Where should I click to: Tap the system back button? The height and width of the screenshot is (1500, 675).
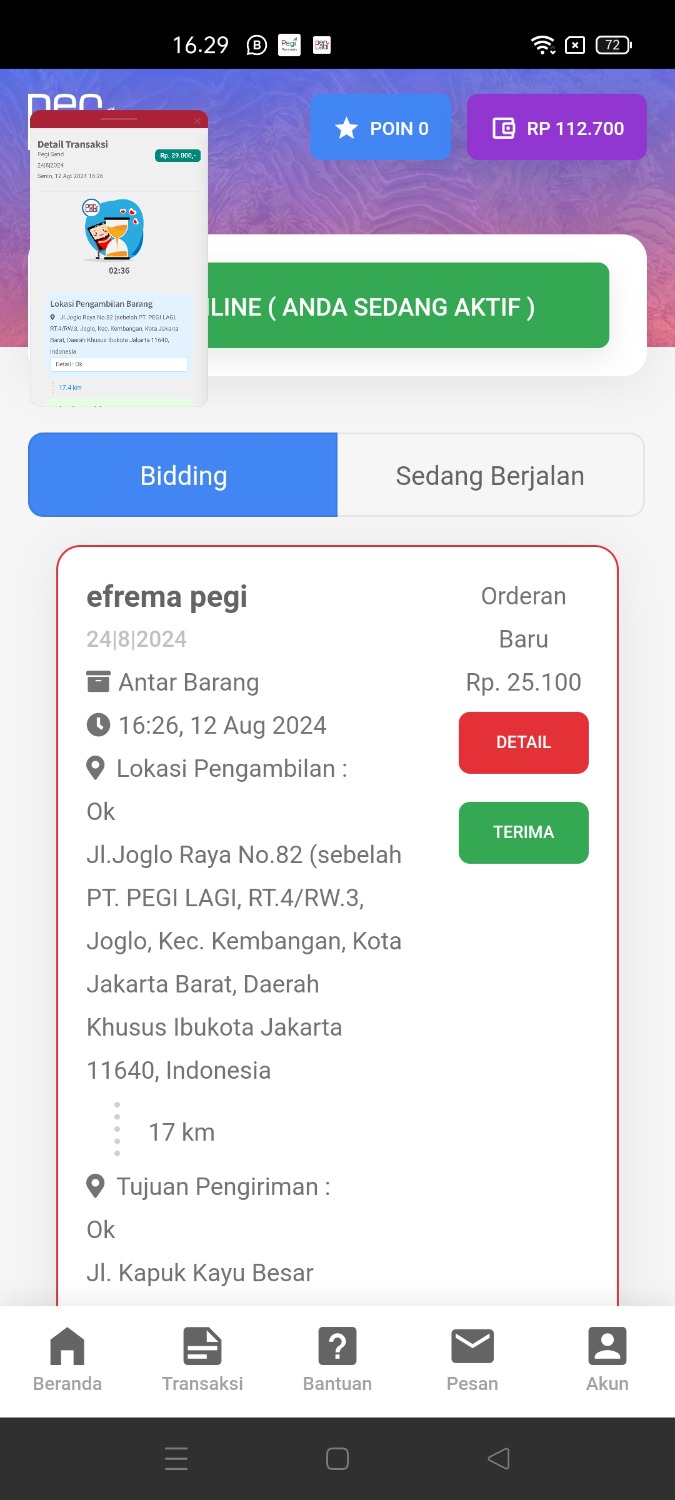point(498,1459)
